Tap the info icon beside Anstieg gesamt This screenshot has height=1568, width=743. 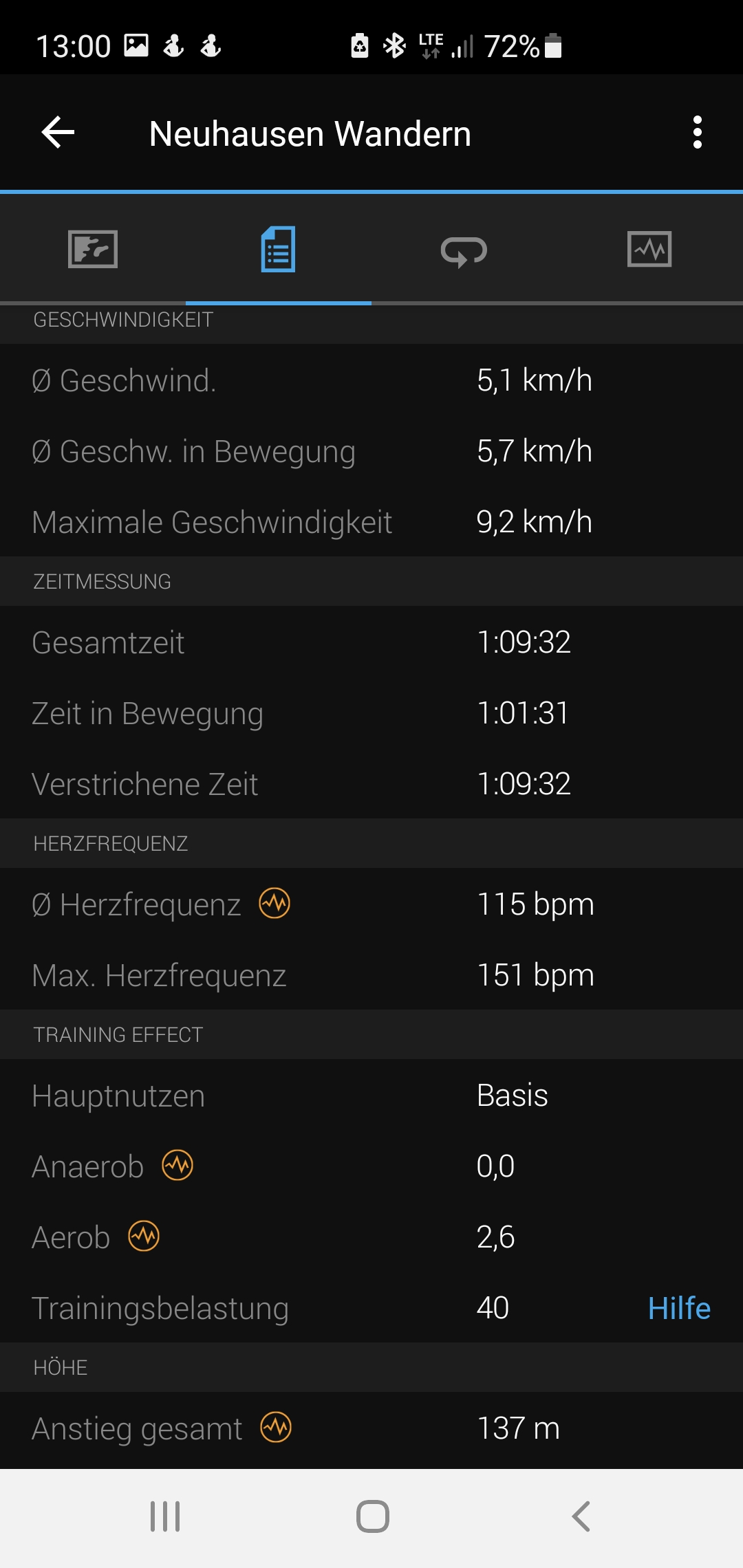(x=276, y=1427)
